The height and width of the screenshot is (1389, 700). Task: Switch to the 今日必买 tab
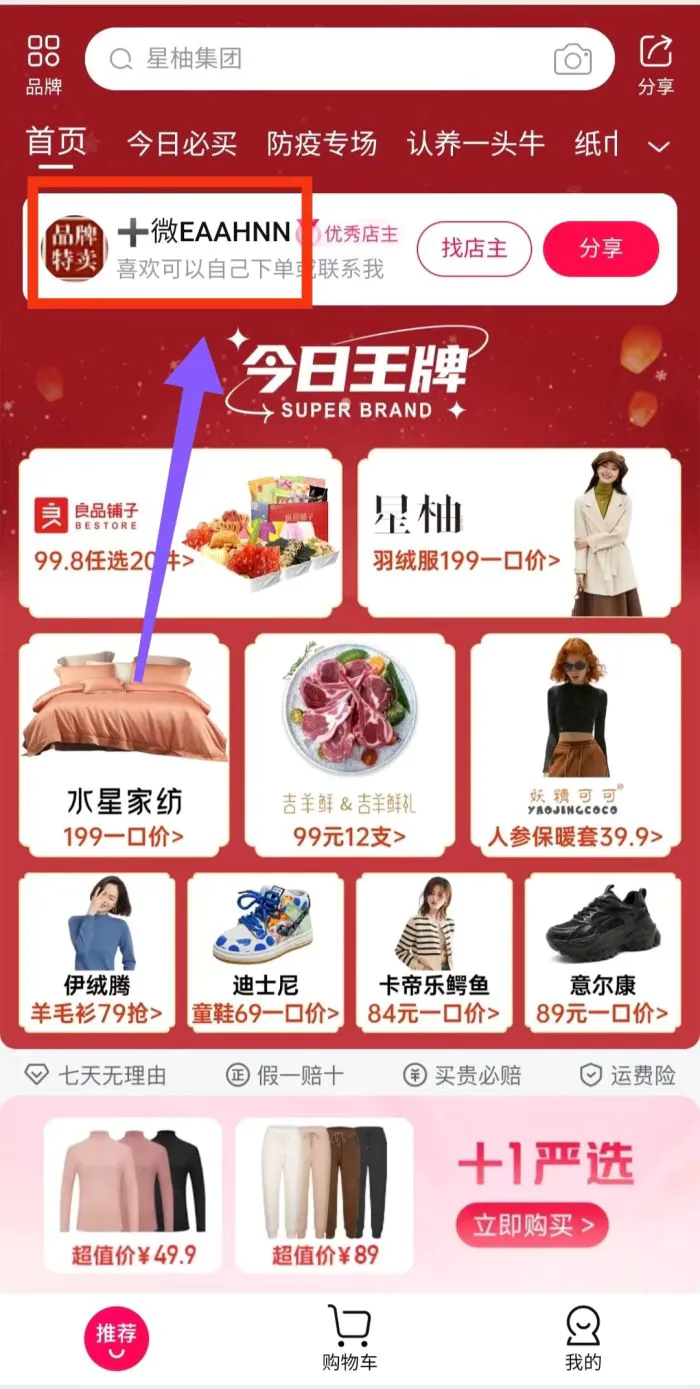(181, 144)
